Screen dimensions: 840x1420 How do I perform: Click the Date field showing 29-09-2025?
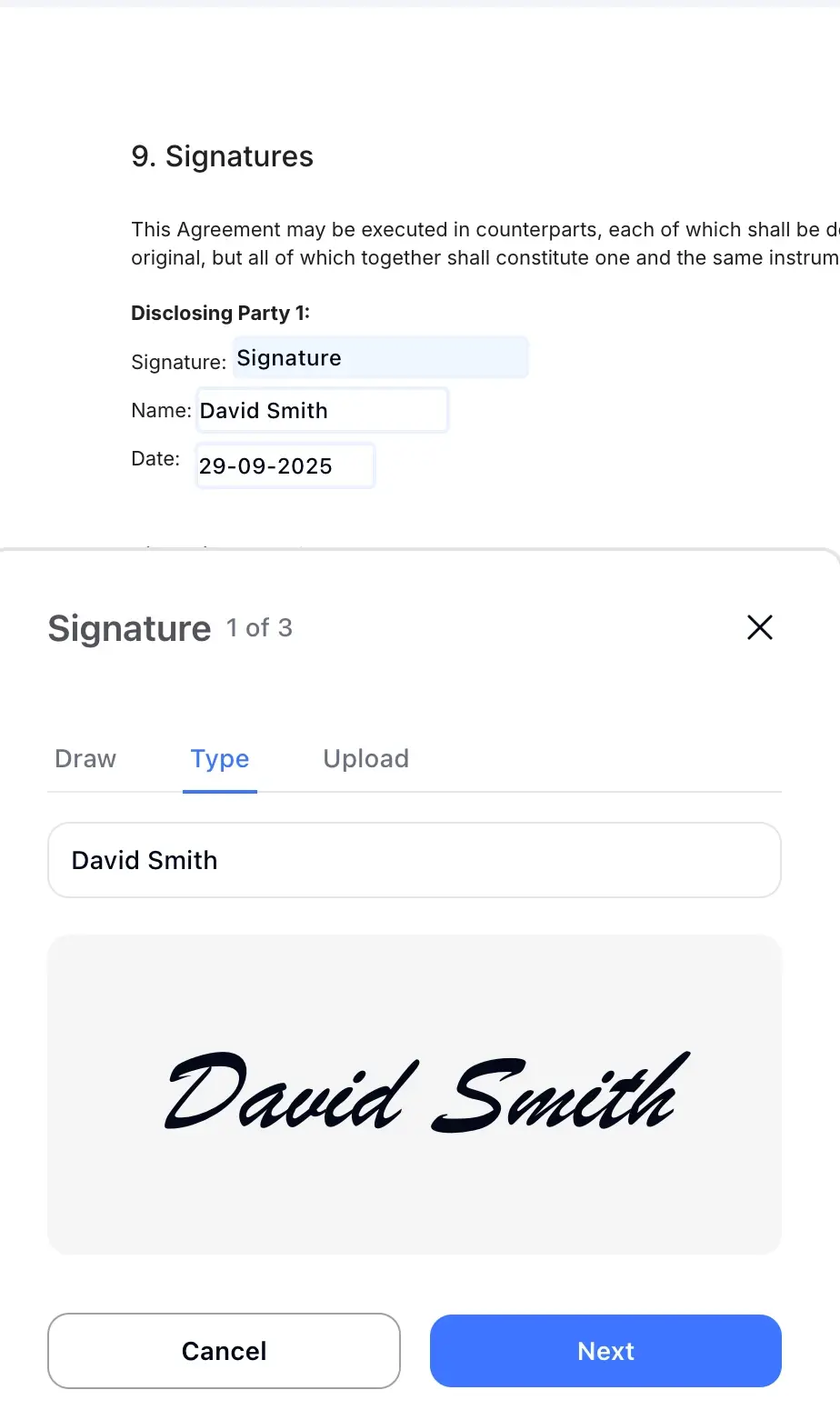pos(285,465)
